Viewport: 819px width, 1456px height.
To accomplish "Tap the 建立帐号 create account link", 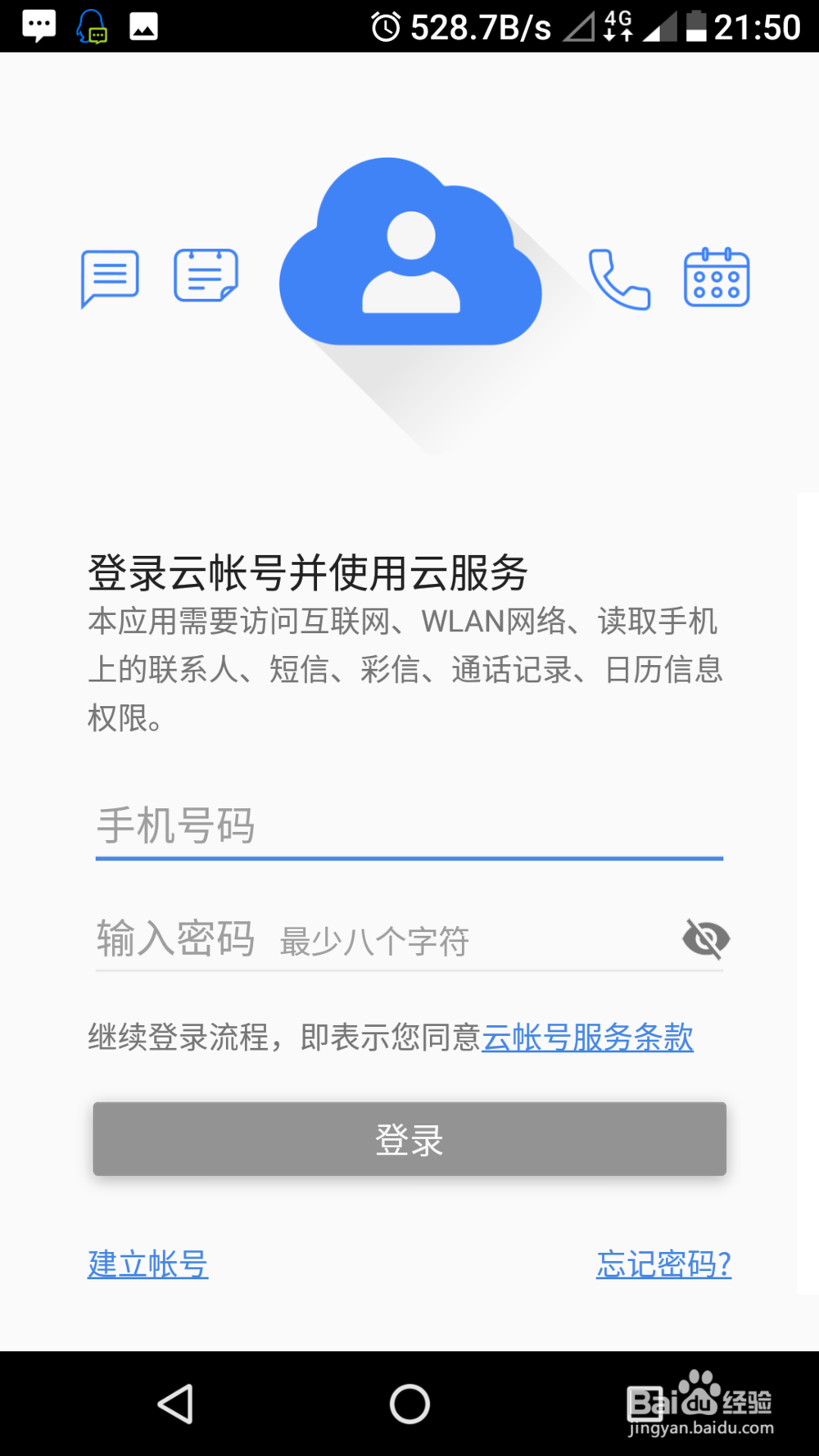I will click(x=147, y=1264).
